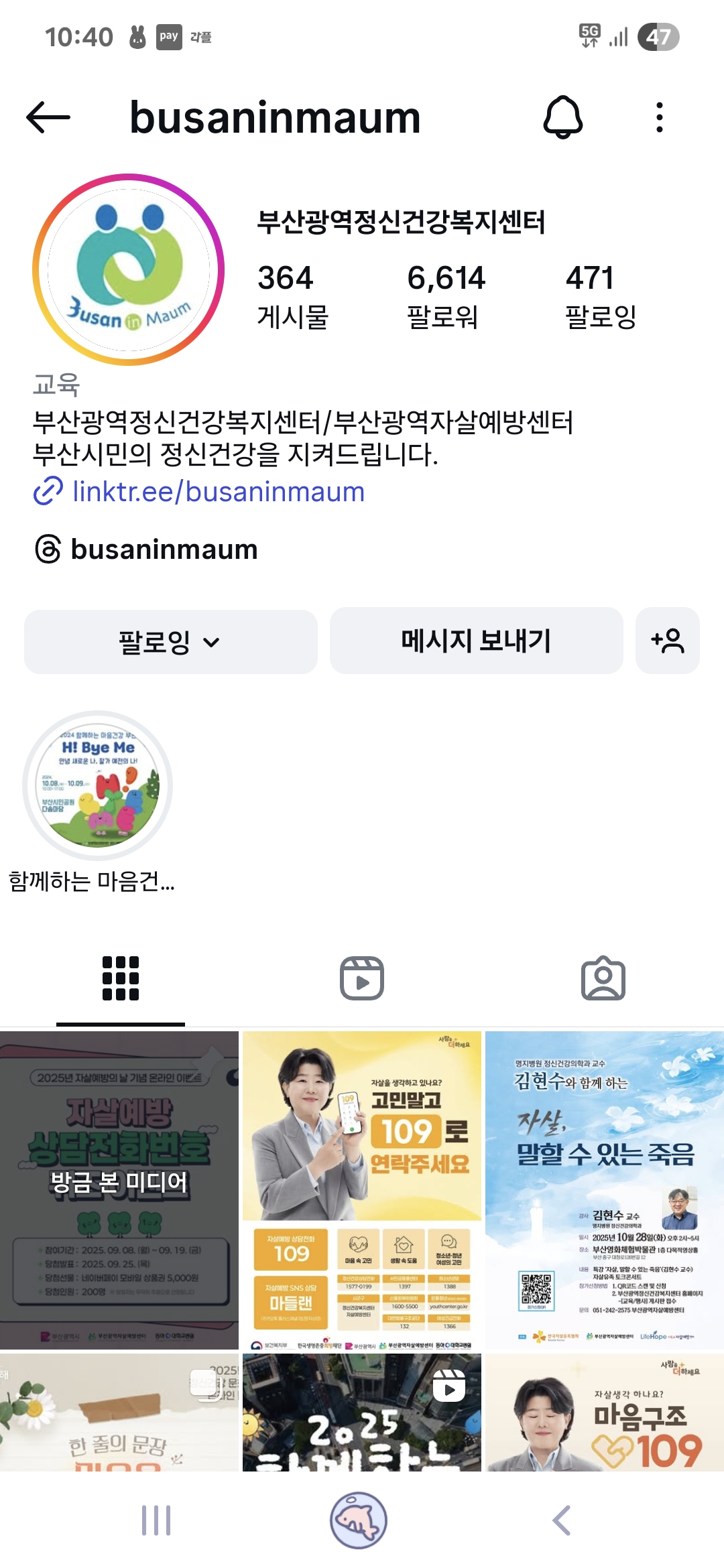The image size is (724, 1568).
Task: Tap the system recent apps button
Action: [156, 1520]
